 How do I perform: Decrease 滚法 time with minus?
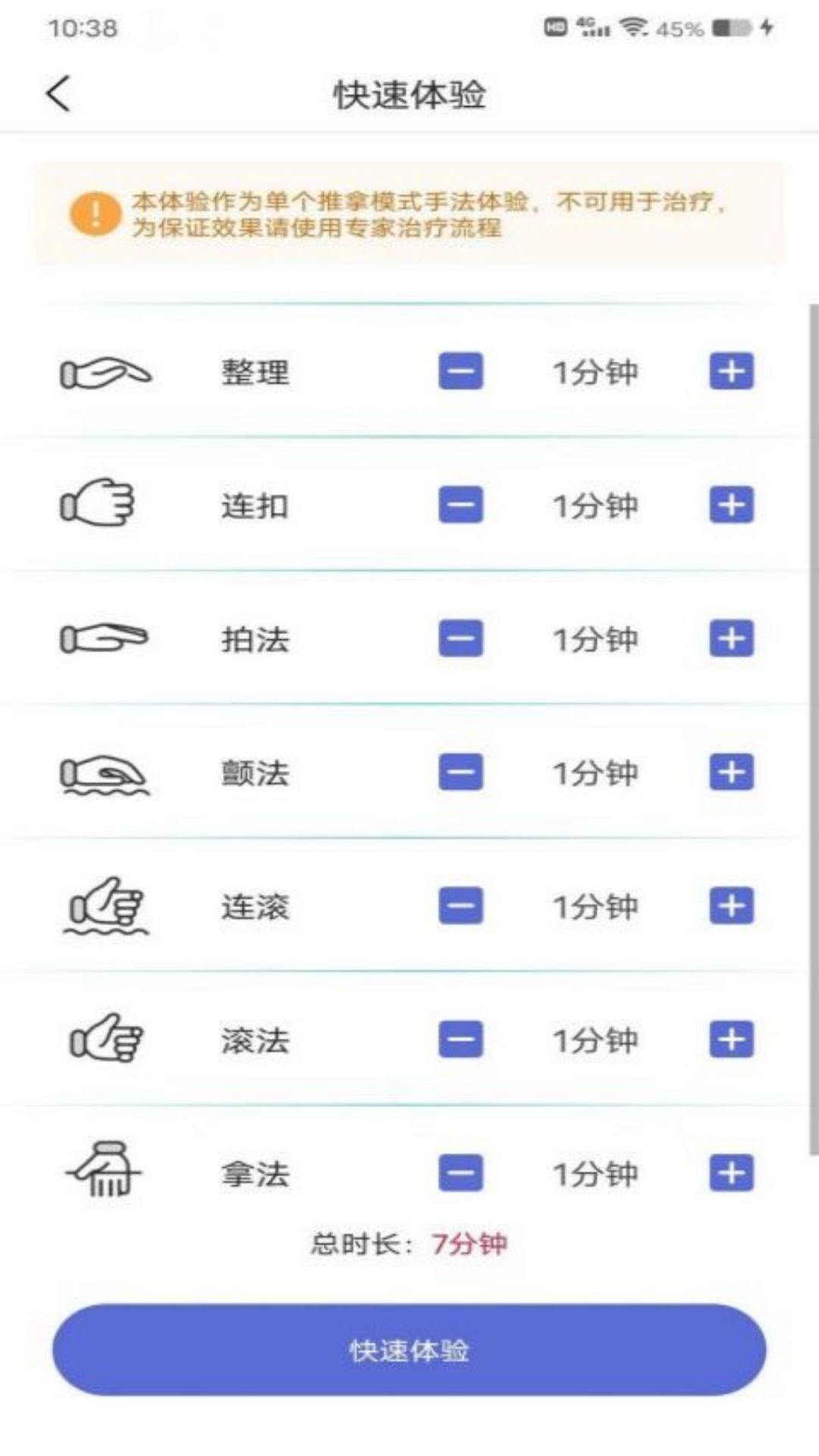pyautogui.click(x=461, y=1040)
